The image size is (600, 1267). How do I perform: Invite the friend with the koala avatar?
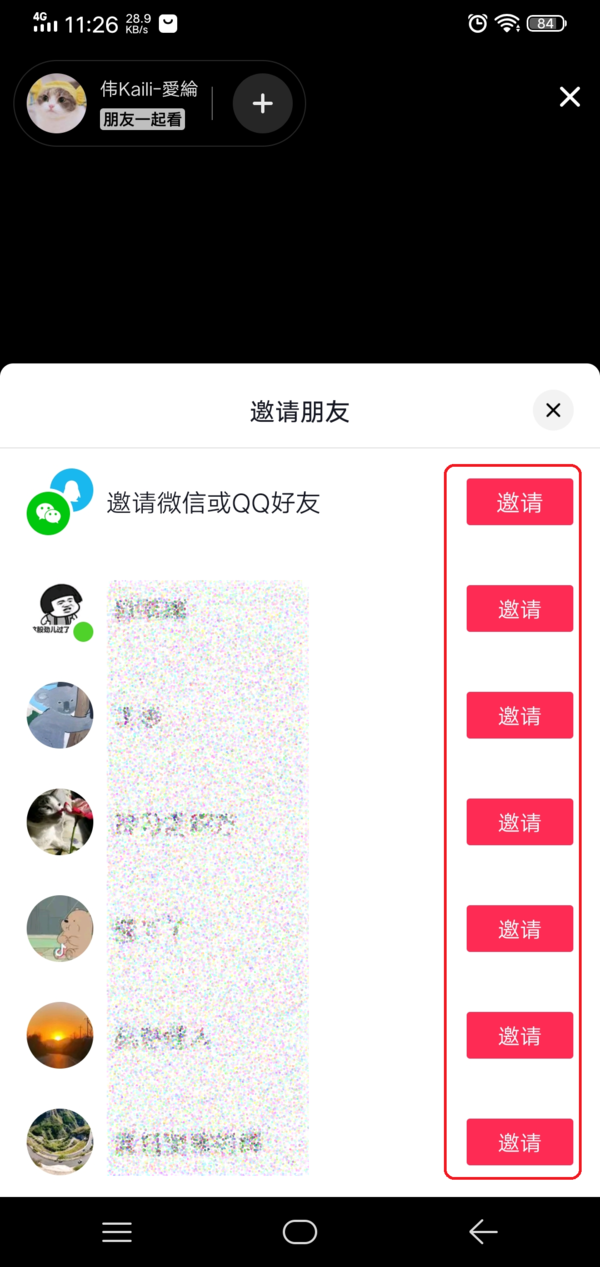click(x=519, y=715)
